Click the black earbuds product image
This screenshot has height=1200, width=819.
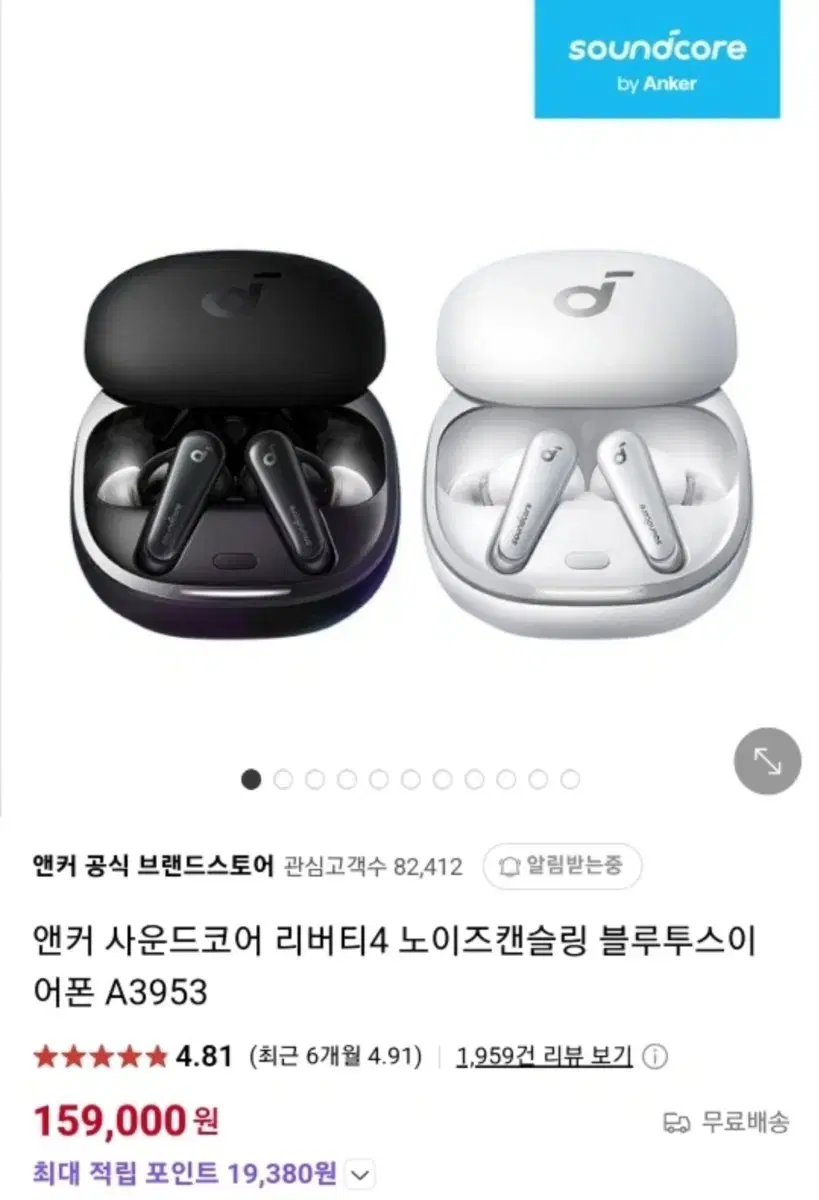pyautogui.click(x=237, y=450)
